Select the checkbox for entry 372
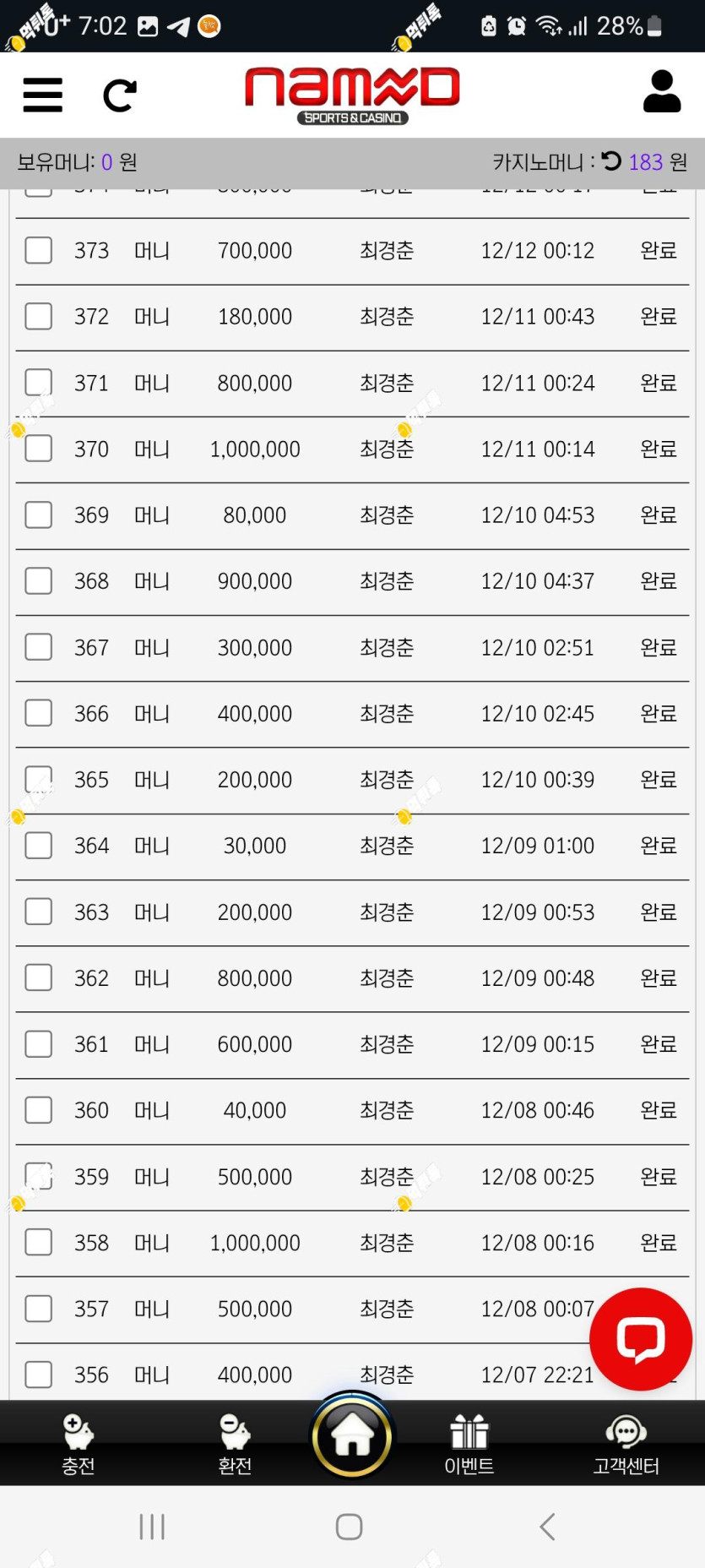The width and height of the screenshot is (705, 1568). click(39, 316)
